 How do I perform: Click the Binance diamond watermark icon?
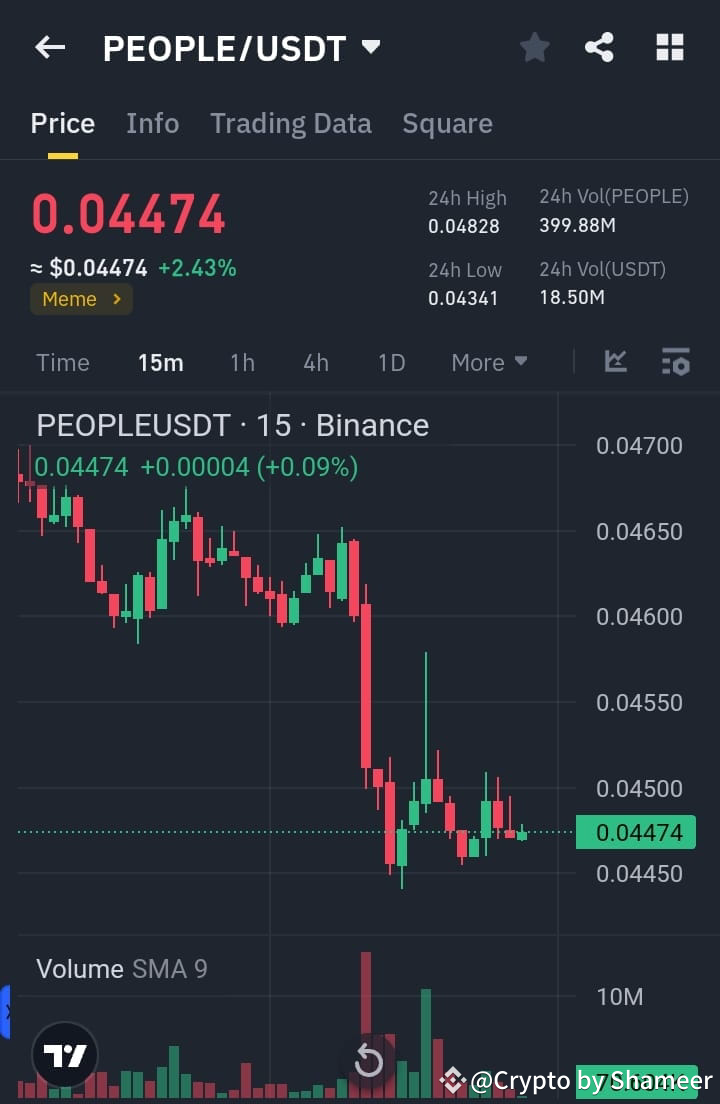(x=453, y=1081)
